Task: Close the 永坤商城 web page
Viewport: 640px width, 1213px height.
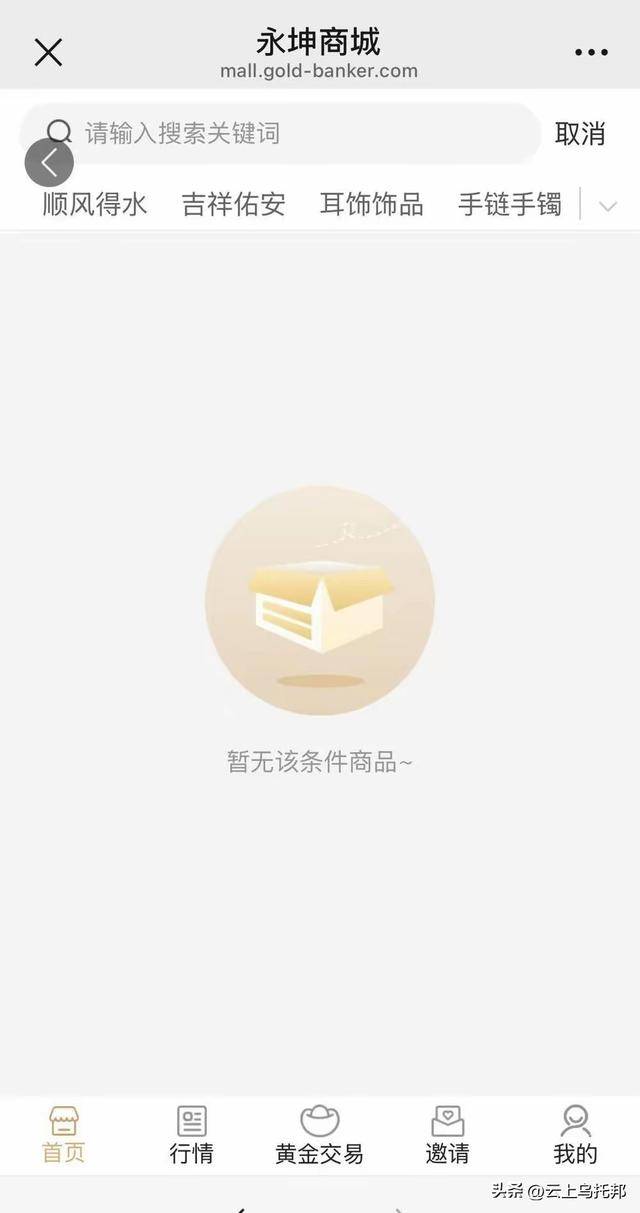Action: point(48,52)
